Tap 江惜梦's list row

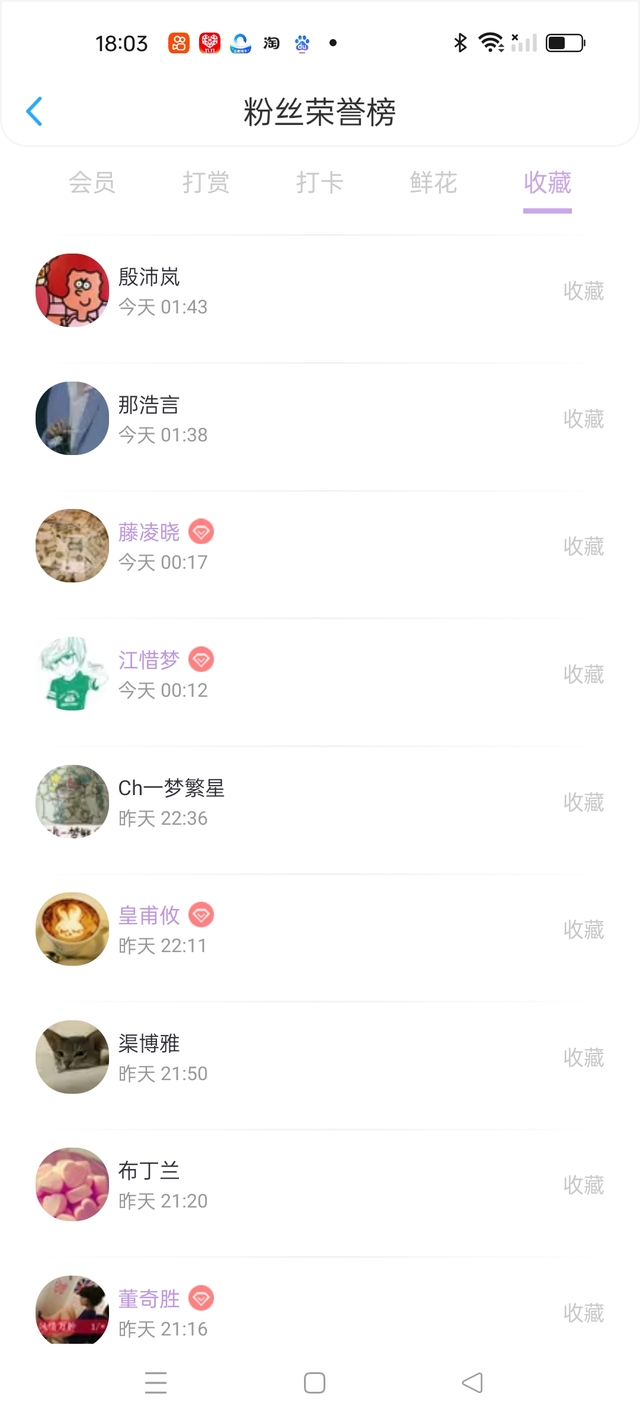[320, 674]
